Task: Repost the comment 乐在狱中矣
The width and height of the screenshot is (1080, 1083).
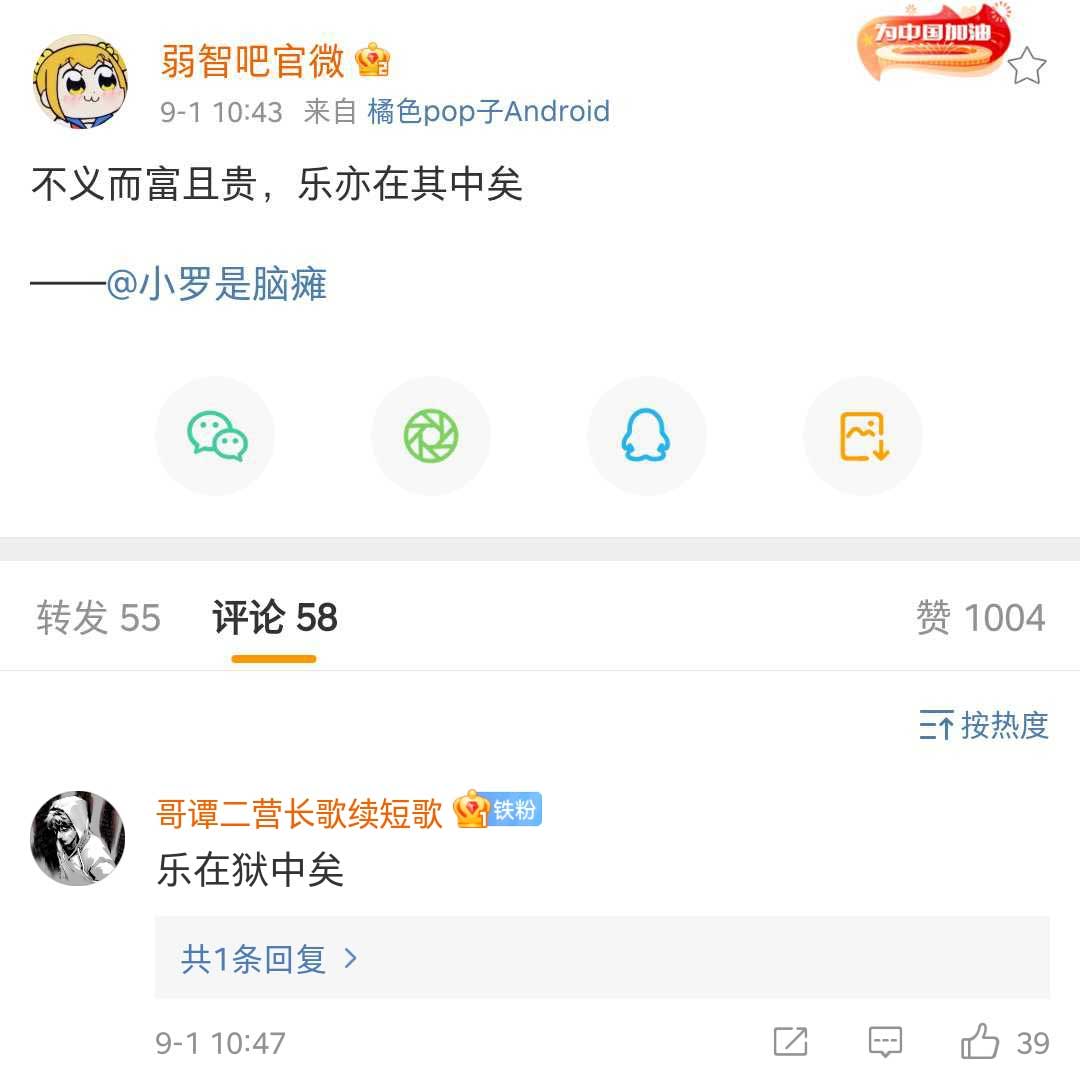Action: coord(790,1042)
